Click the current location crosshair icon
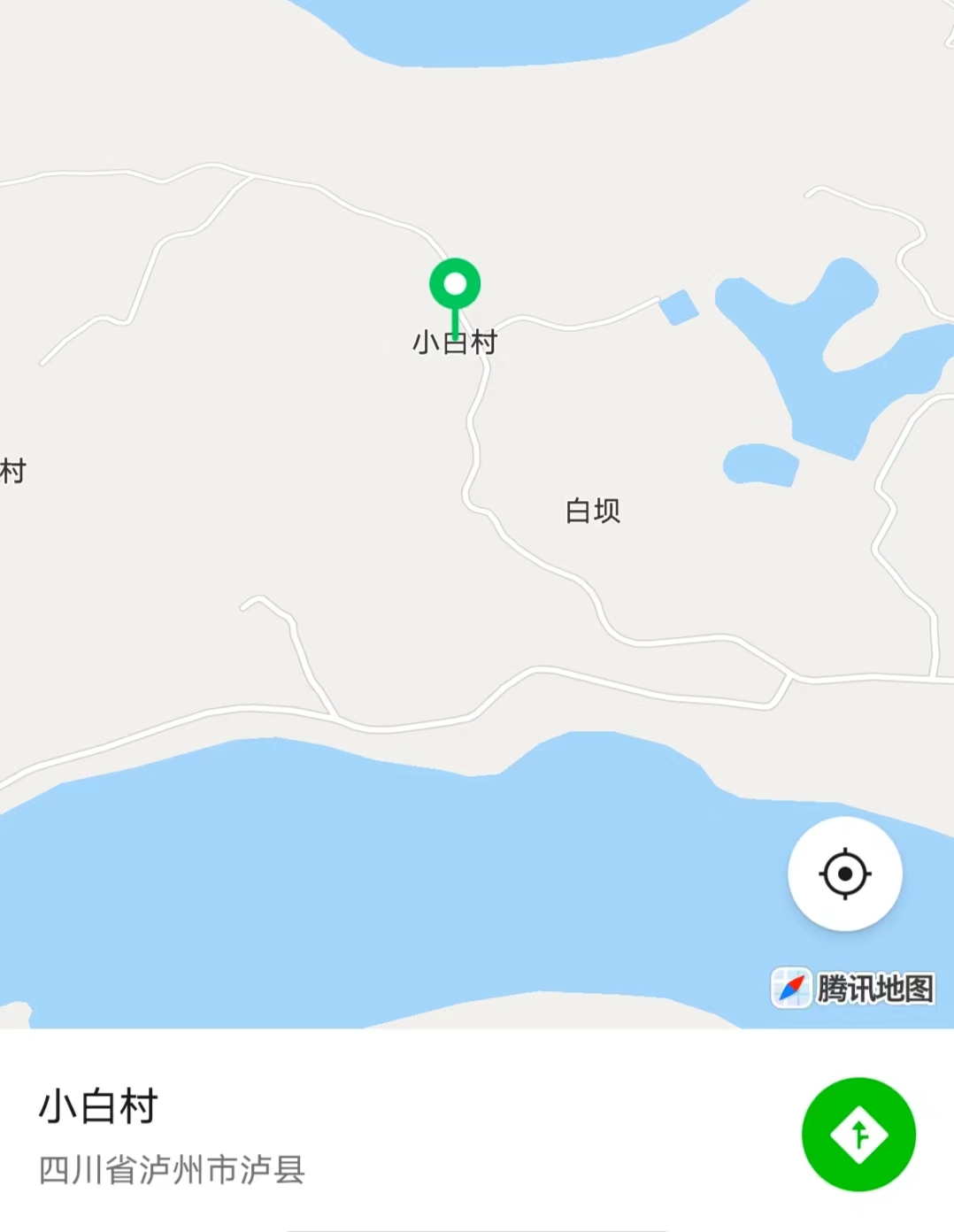This screenshot has width=954, height=1232. tap(845, 873)
